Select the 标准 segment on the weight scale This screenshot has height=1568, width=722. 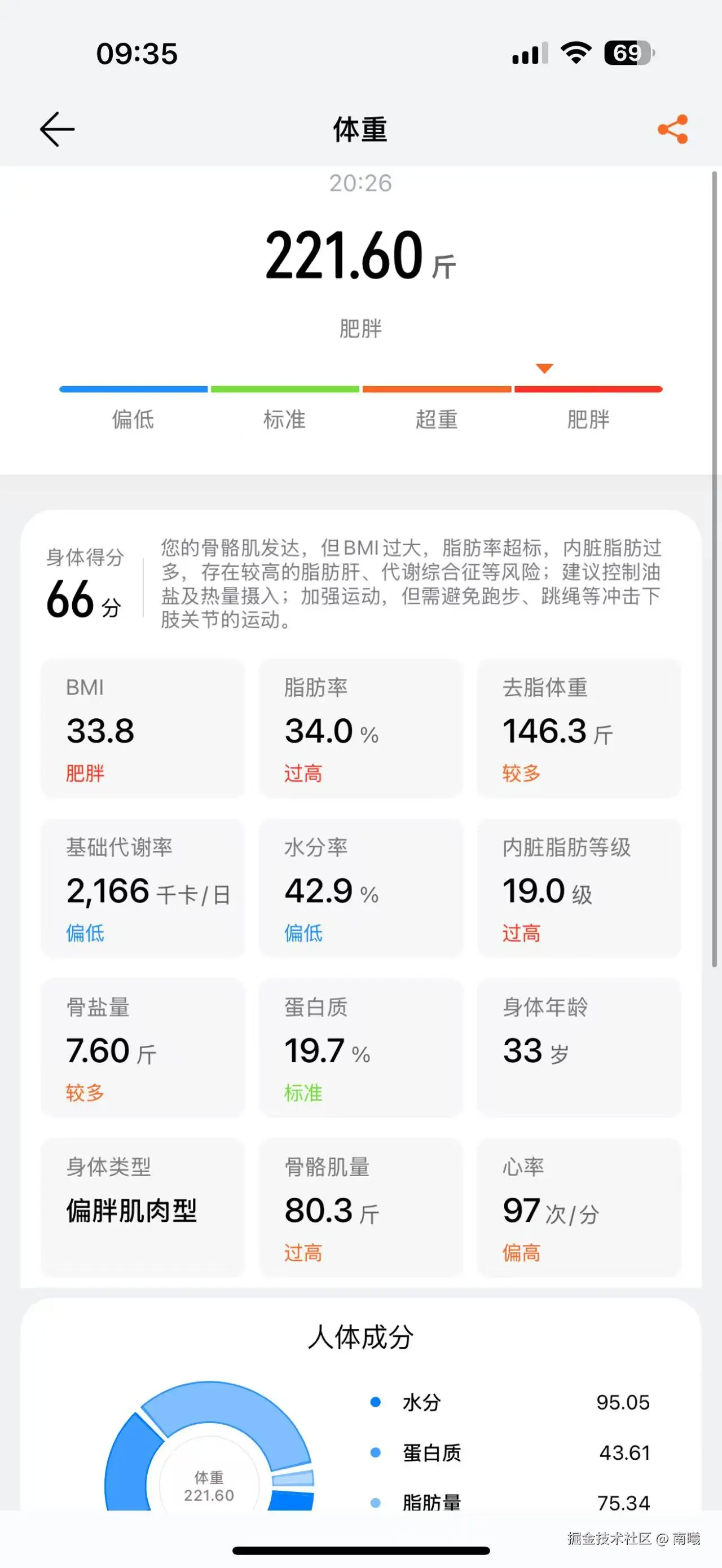[x=284, y=402]
